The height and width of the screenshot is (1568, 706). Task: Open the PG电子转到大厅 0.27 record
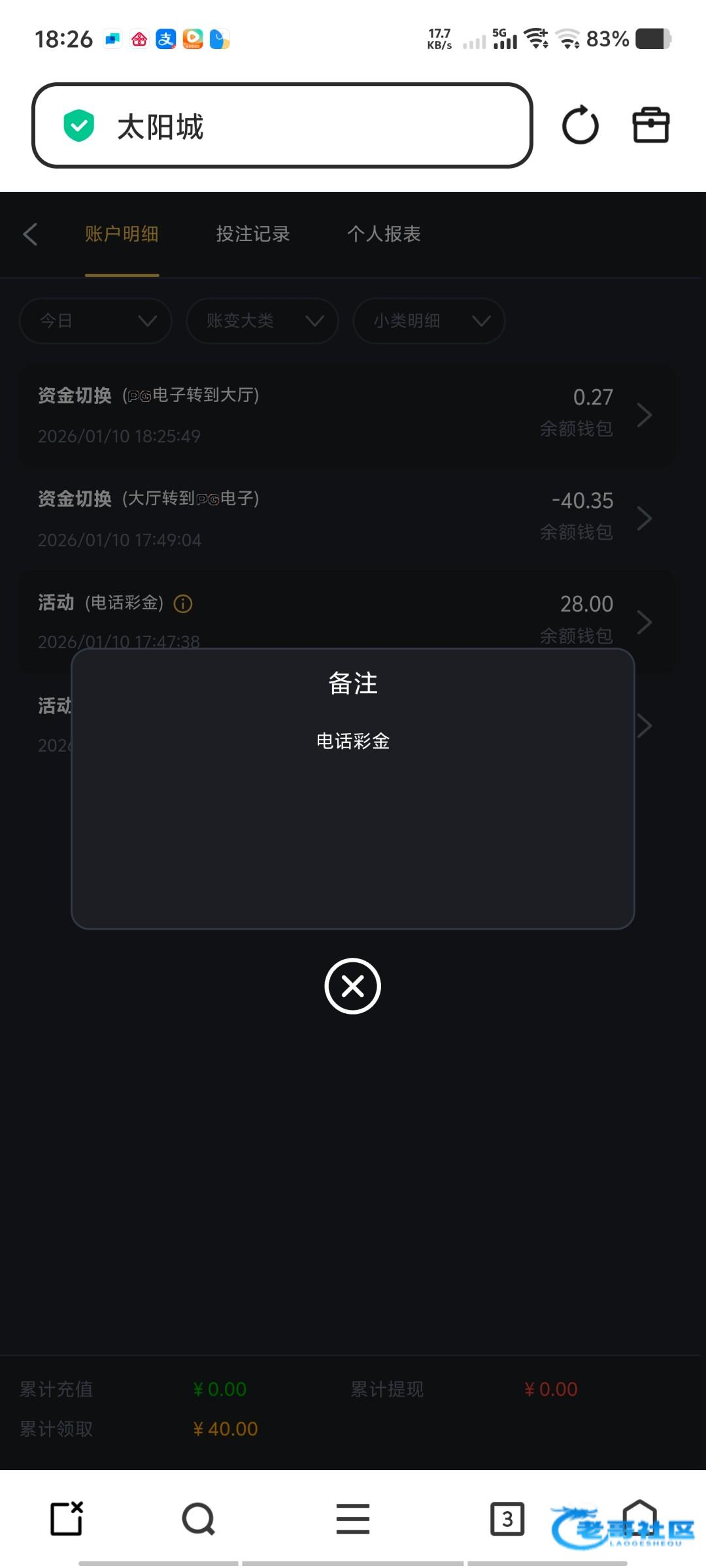[346, 415]
